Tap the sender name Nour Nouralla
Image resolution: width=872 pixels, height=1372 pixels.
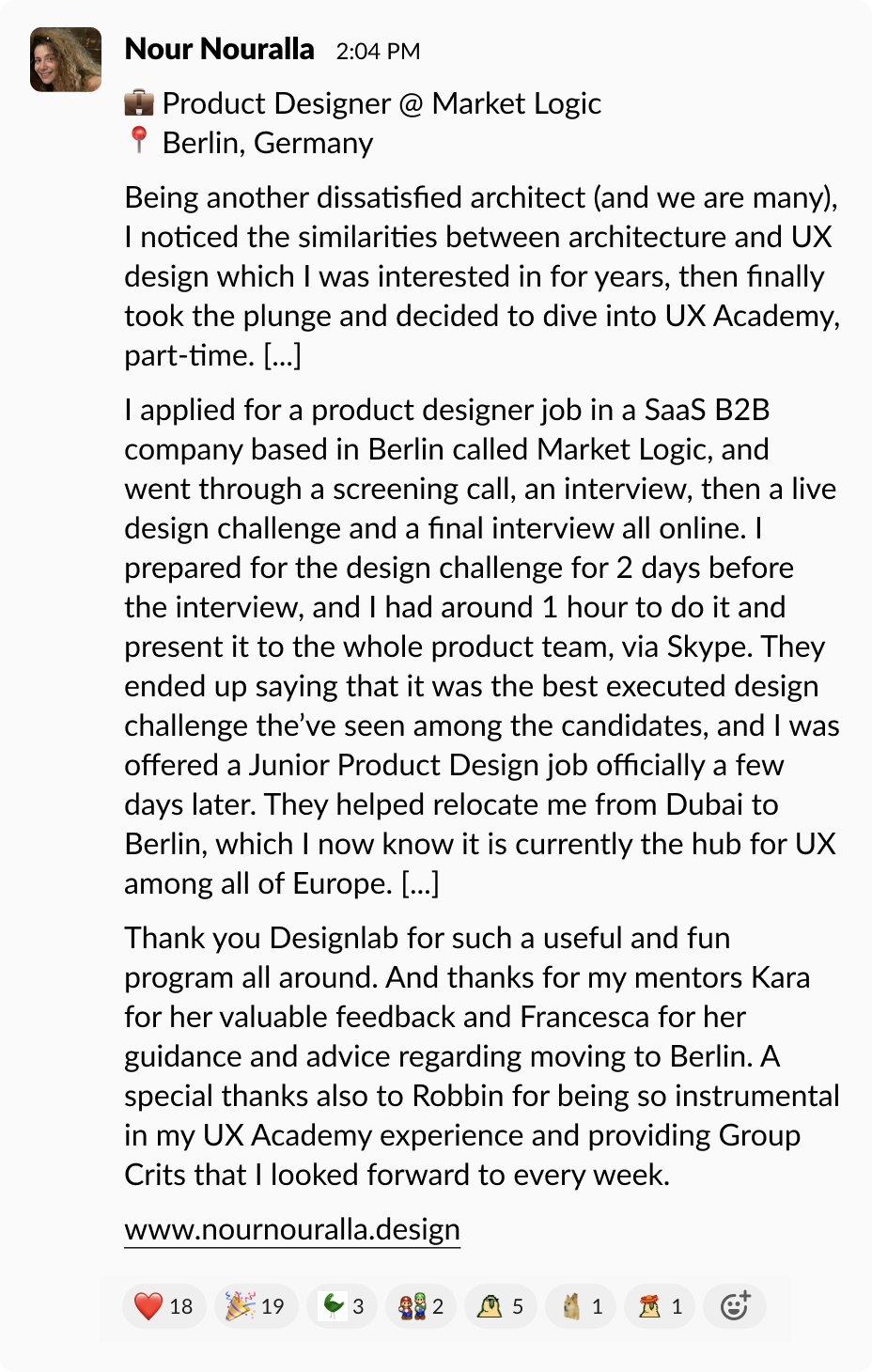tap(219, 49)
